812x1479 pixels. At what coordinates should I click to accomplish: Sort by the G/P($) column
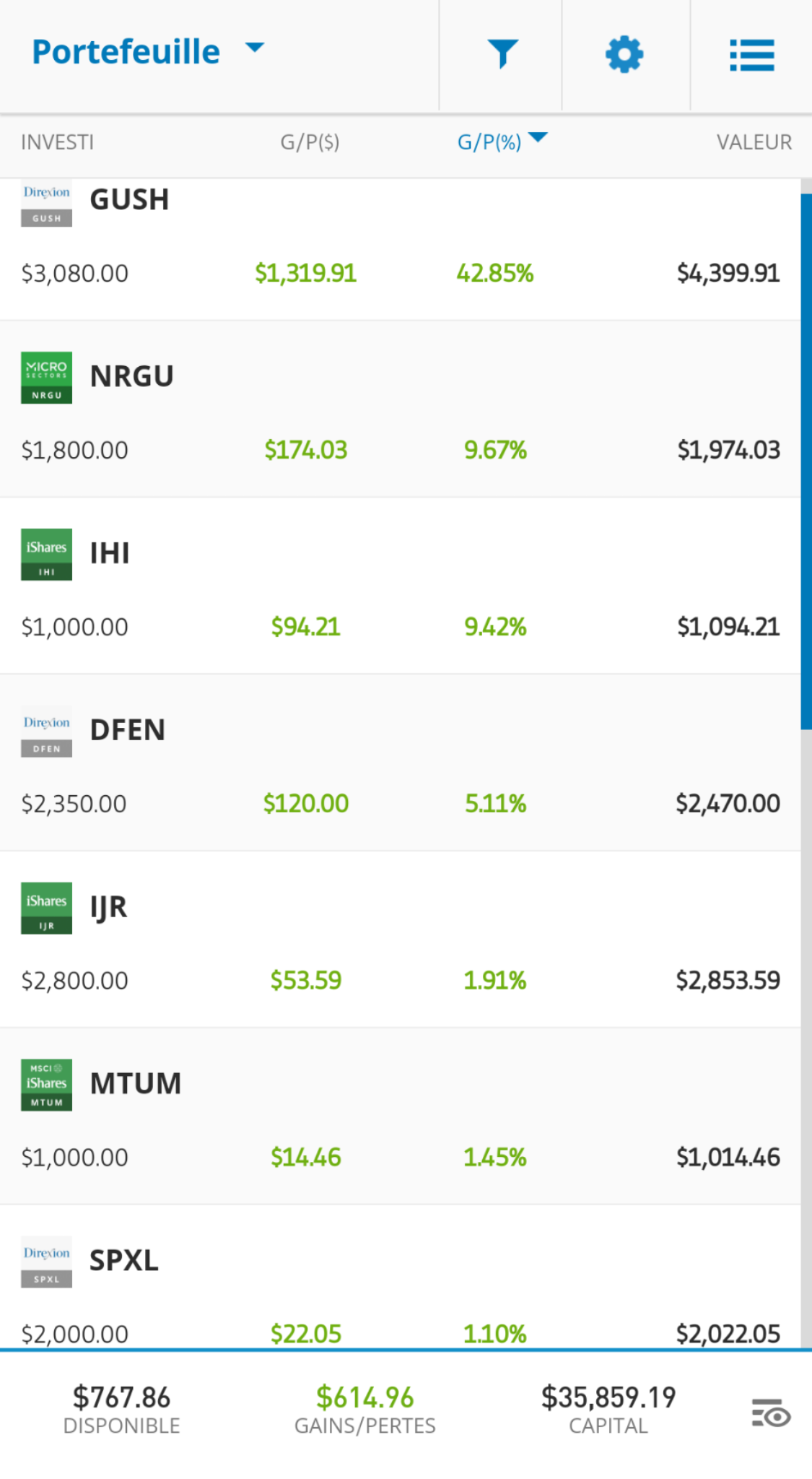pos(310,142)
